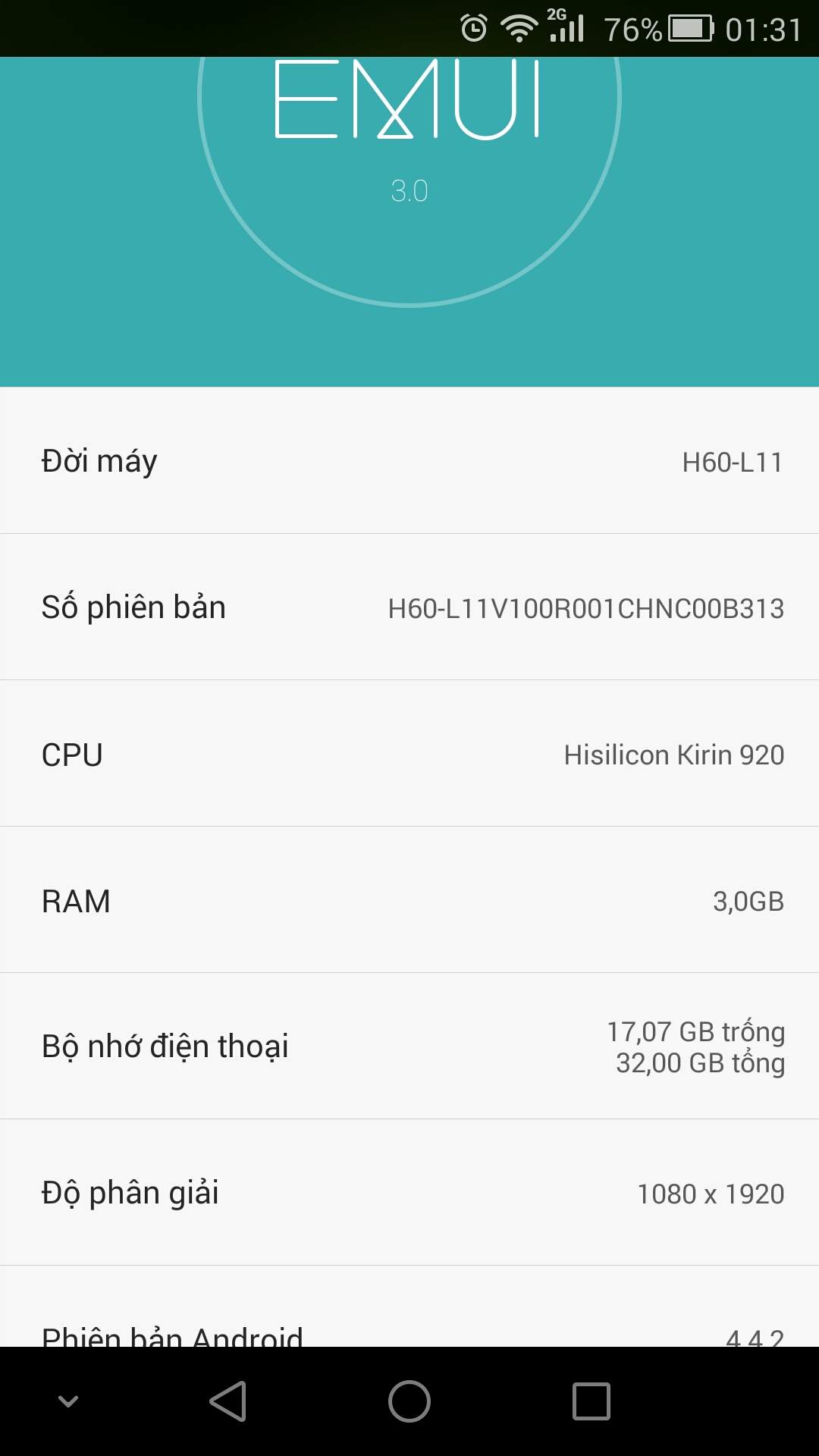Hide the navigation bar with the chevron
819x1456 pixels.
click(x=68, y=1401)
